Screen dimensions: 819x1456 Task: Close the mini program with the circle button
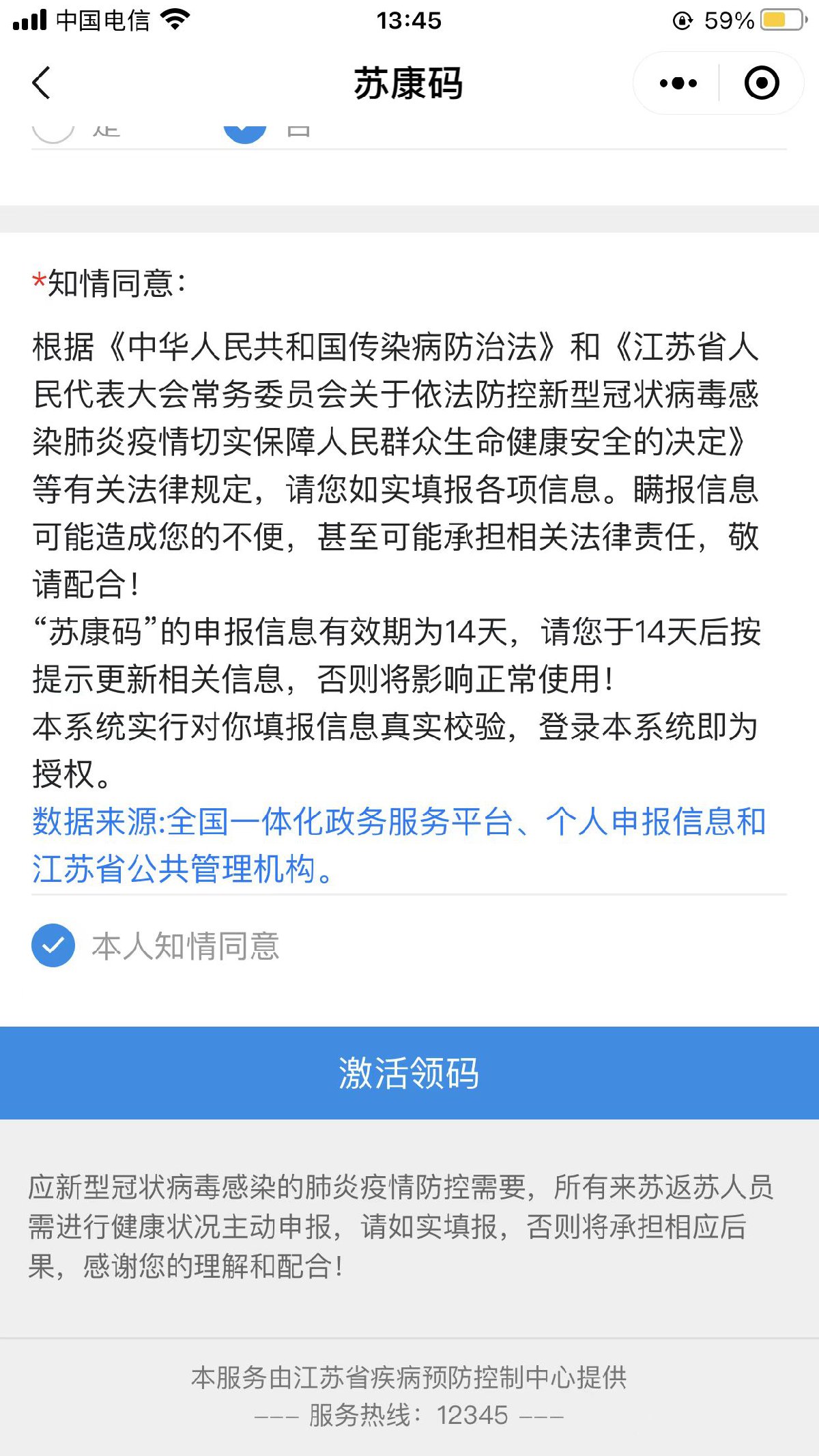(x=761, y=83)
